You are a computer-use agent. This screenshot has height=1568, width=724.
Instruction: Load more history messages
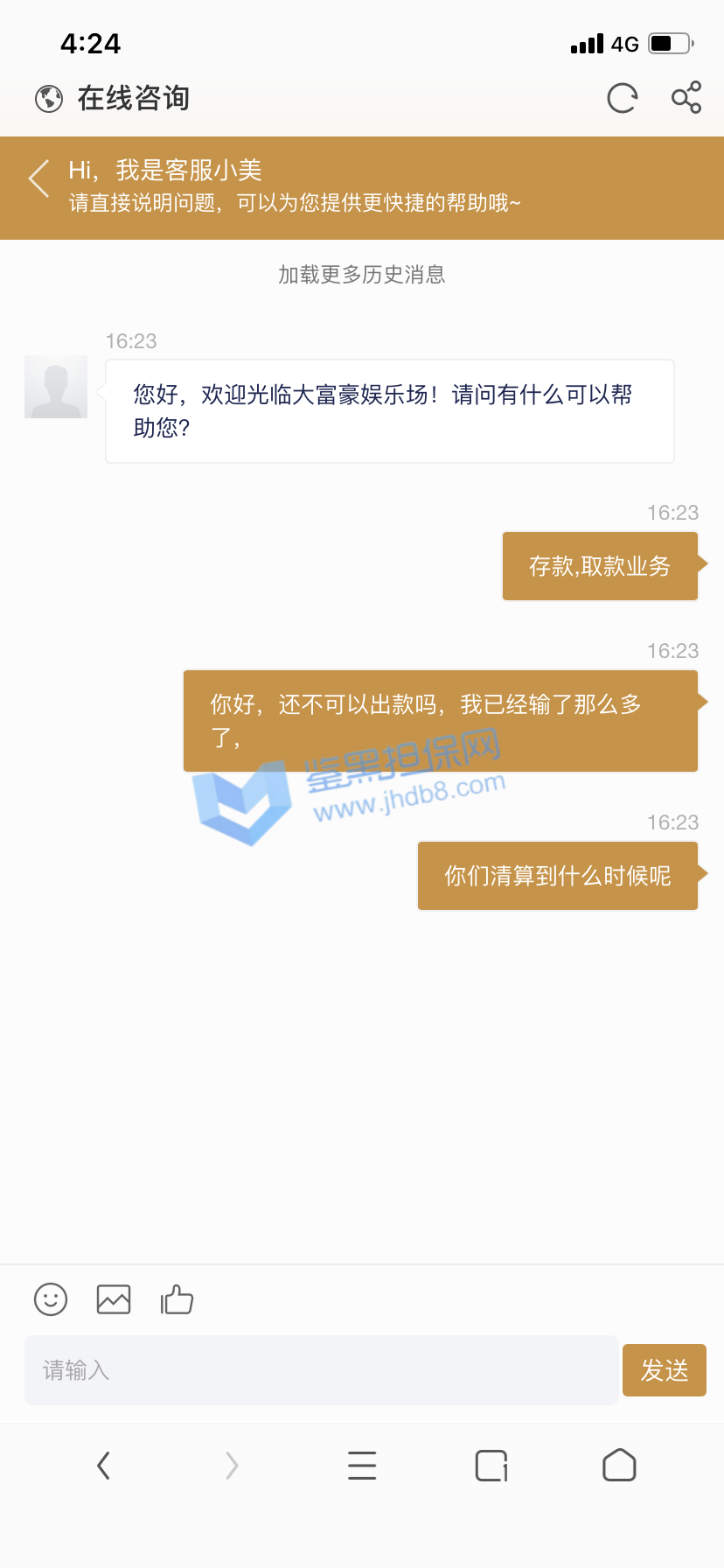click(x=361, y=275)
